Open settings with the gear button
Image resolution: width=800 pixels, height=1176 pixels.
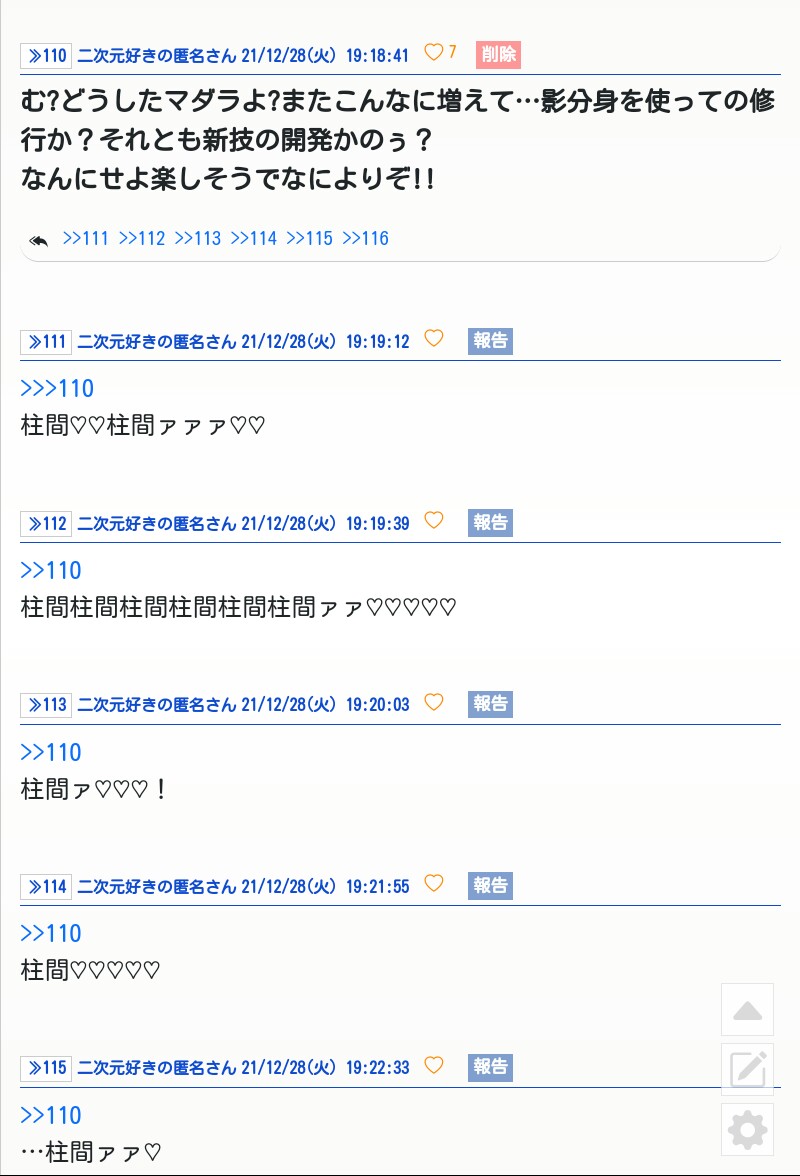click(748, 1130)
